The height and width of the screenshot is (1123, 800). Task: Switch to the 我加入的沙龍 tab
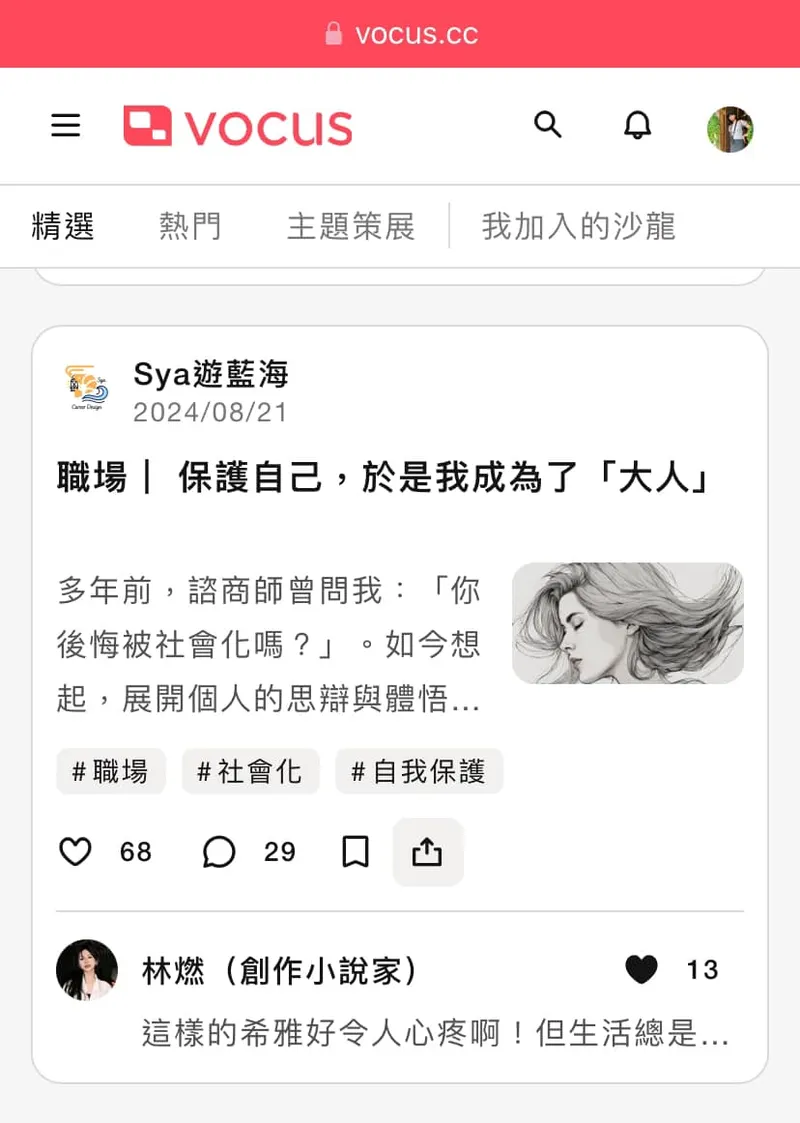[x=578, y=227]
